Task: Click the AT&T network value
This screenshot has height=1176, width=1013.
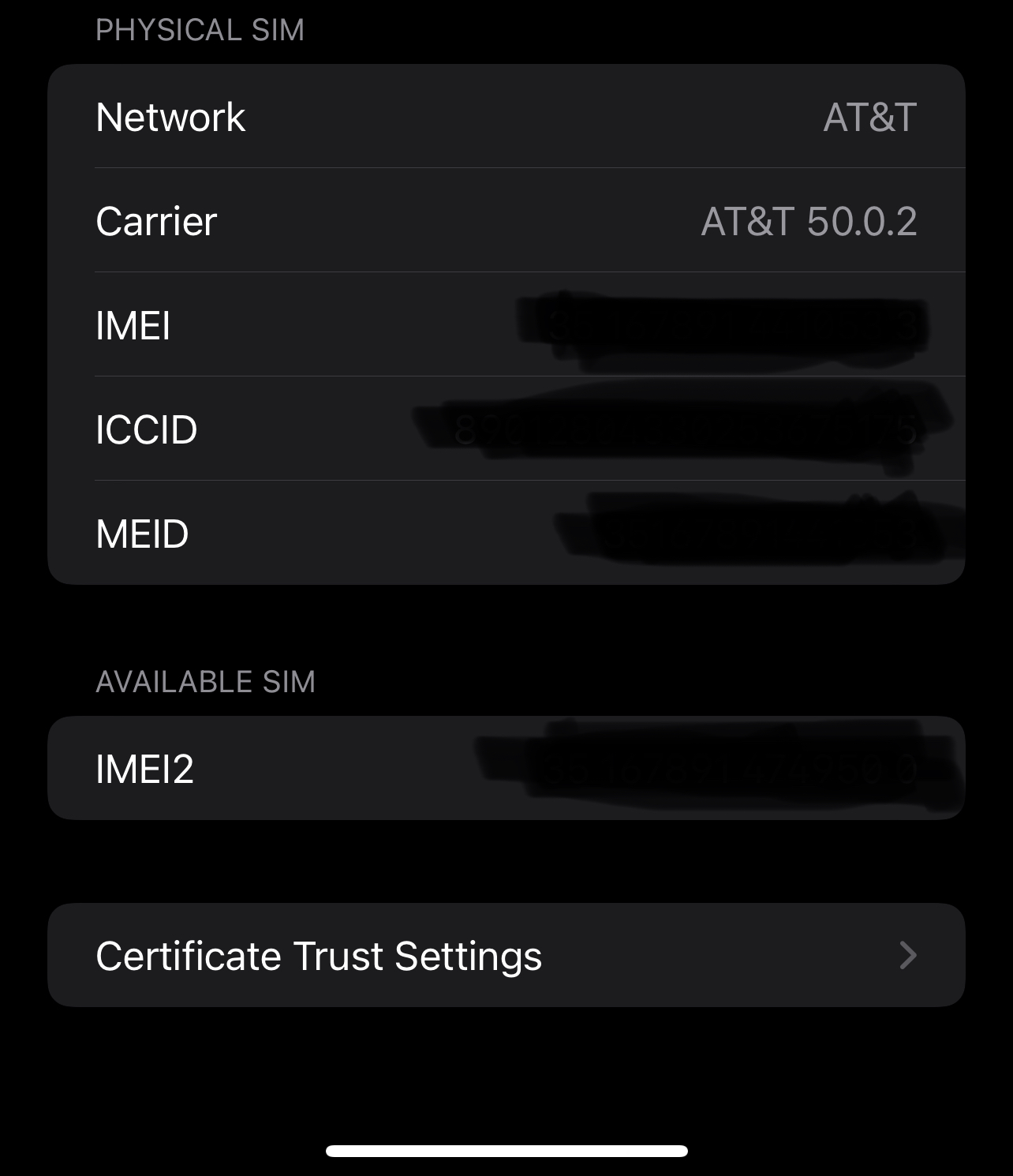Action: [x=869, y=117]
